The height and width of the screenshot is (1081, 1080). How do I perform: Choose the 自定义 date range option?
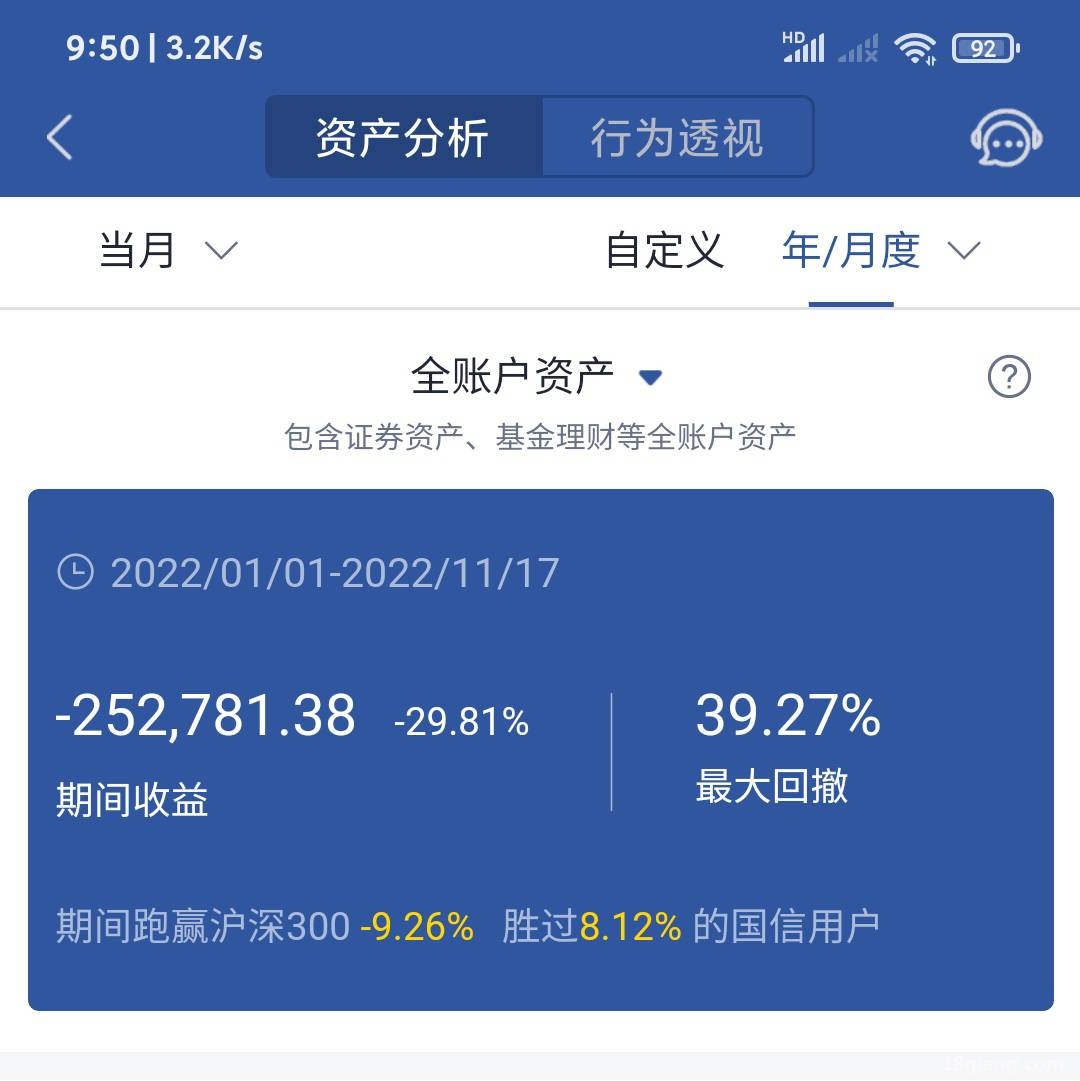[x=664, y=250]
